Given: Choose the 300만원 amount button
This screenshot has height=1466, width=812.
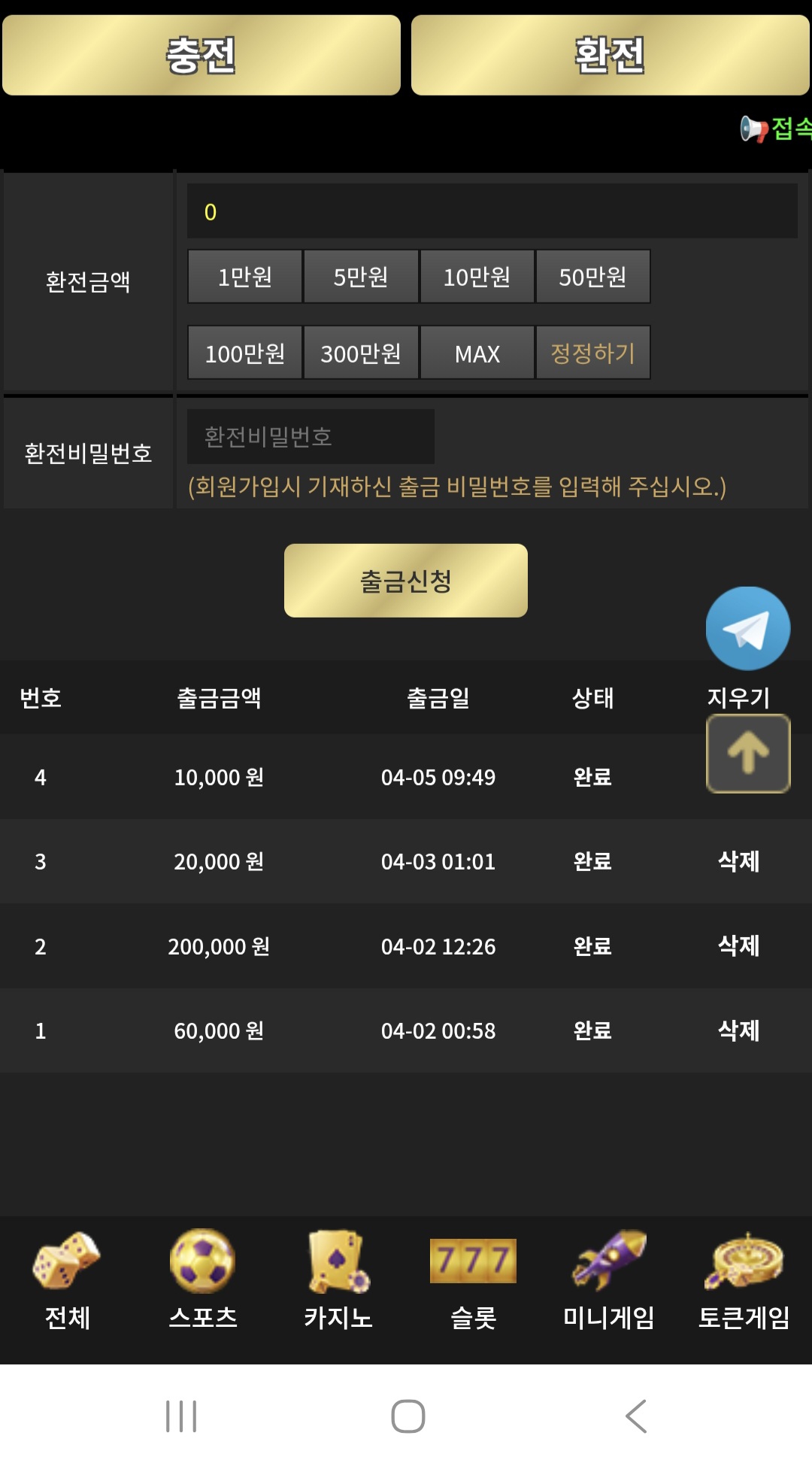Looking at the screenshot, I should (x=361, y=353).
